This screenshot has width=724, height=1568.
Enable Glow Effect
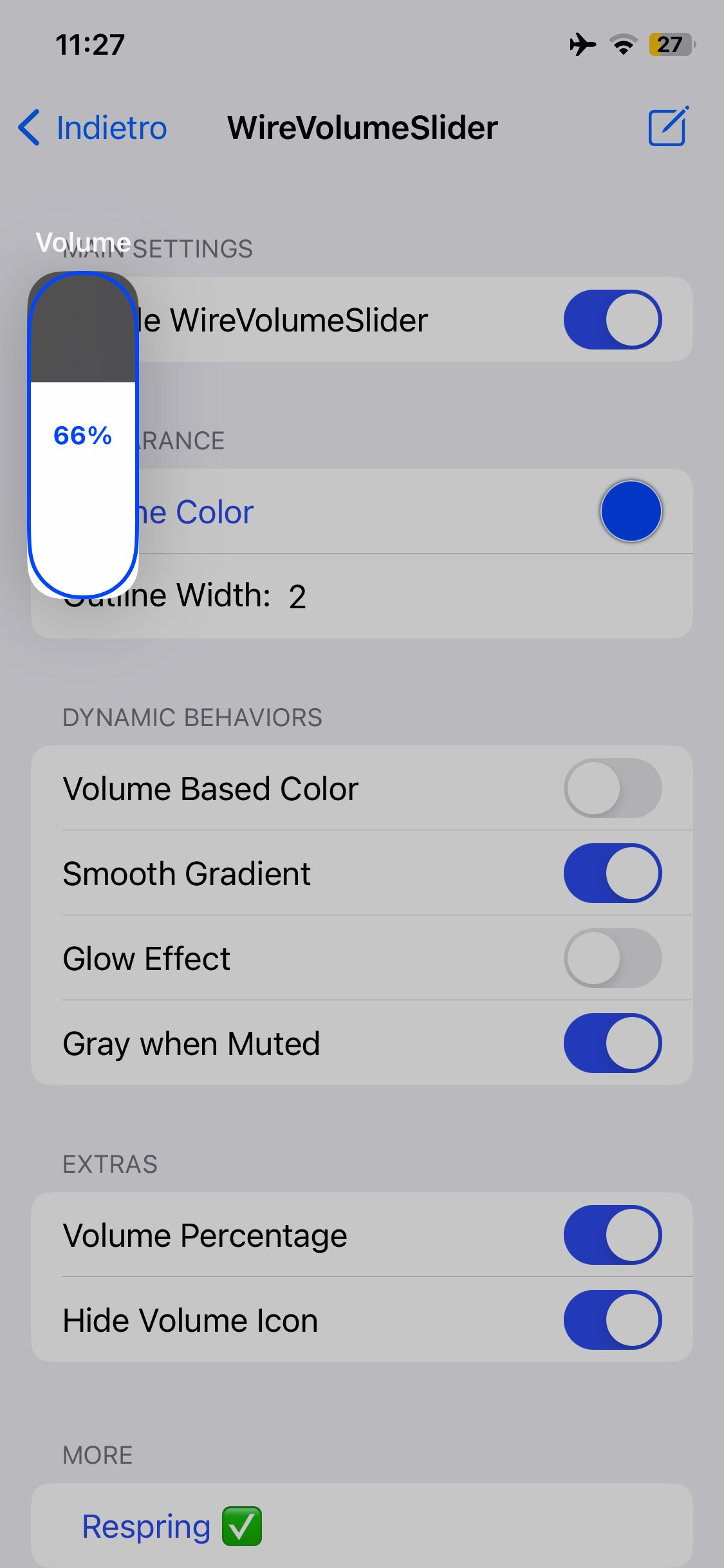pyautogui.click(x=612, y=958)
